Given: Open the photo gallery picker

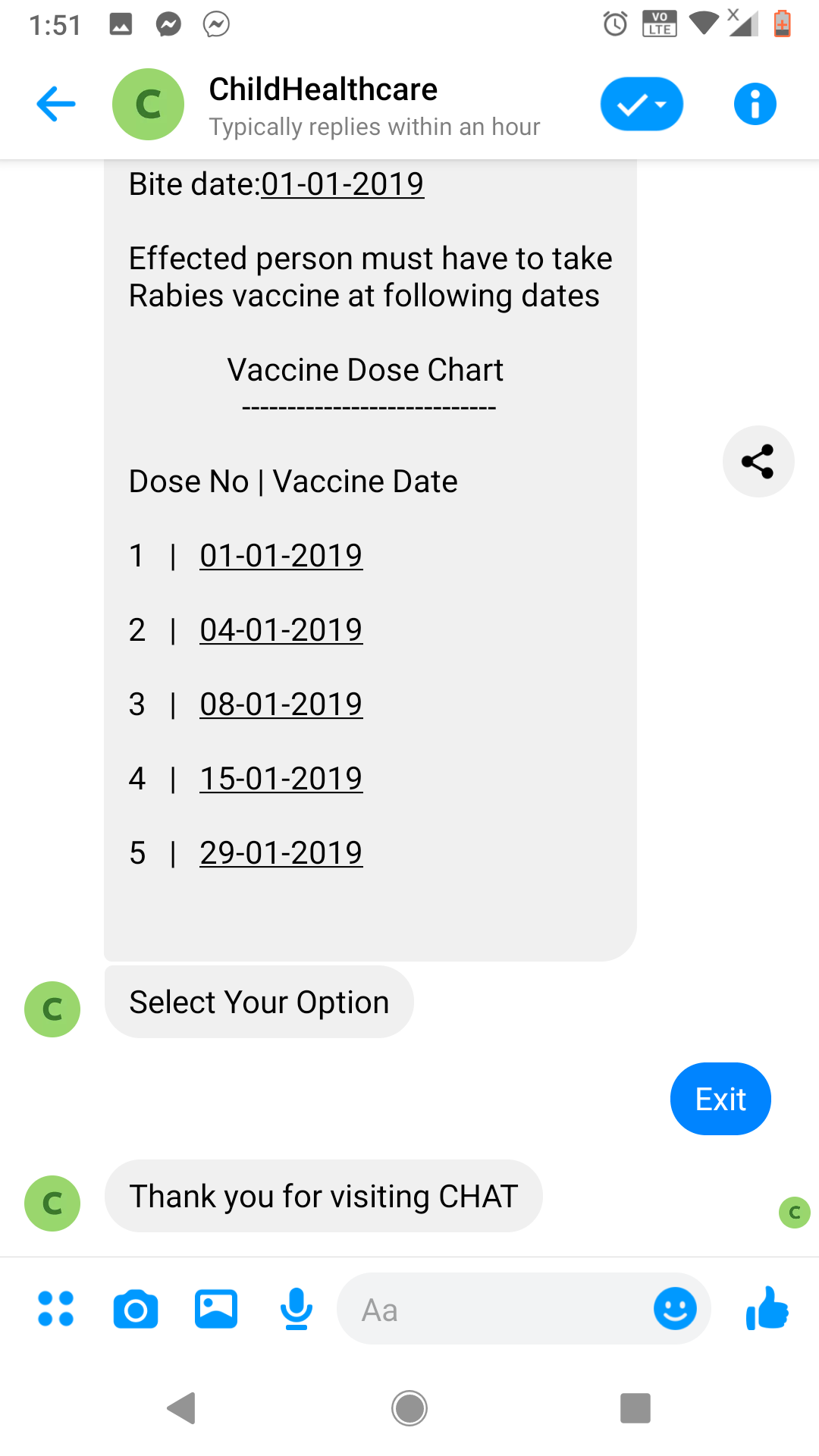Looking at the screenshot, I should pos(216,1309).
